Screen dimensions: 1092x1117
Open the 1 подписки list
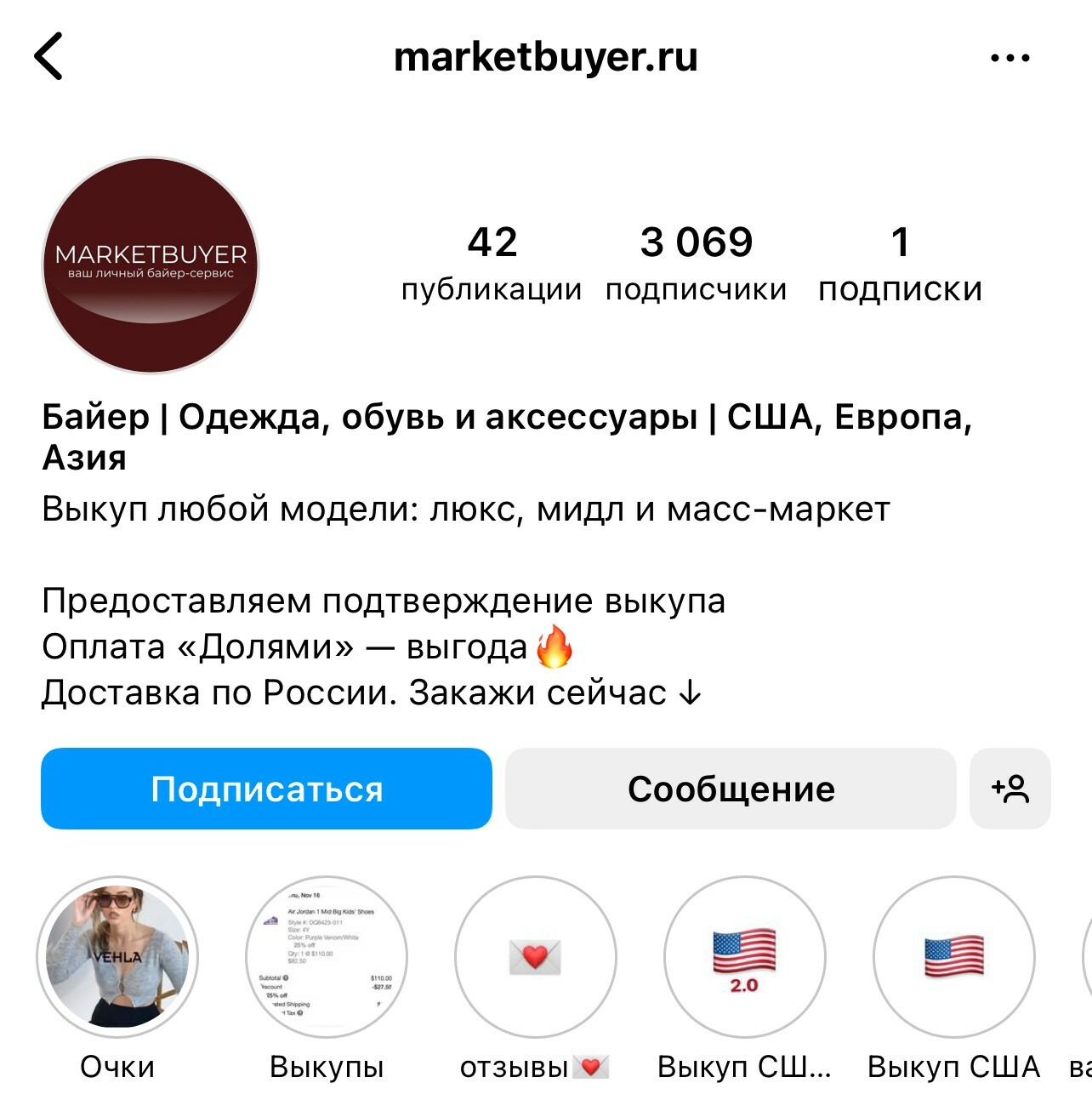click(x=900, y=263)
